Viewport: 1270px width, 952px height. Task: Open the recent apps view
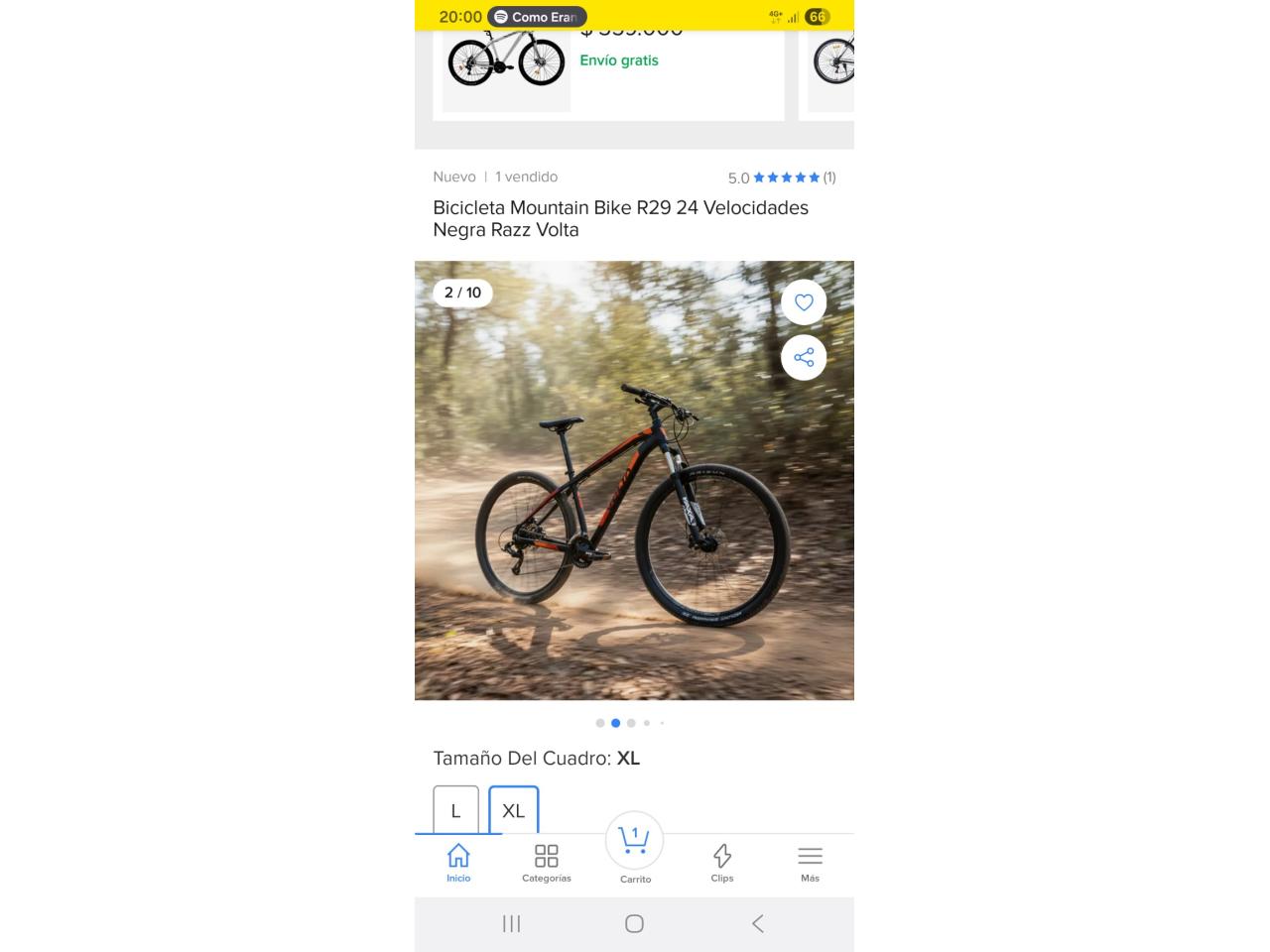[x=511, y=924]
